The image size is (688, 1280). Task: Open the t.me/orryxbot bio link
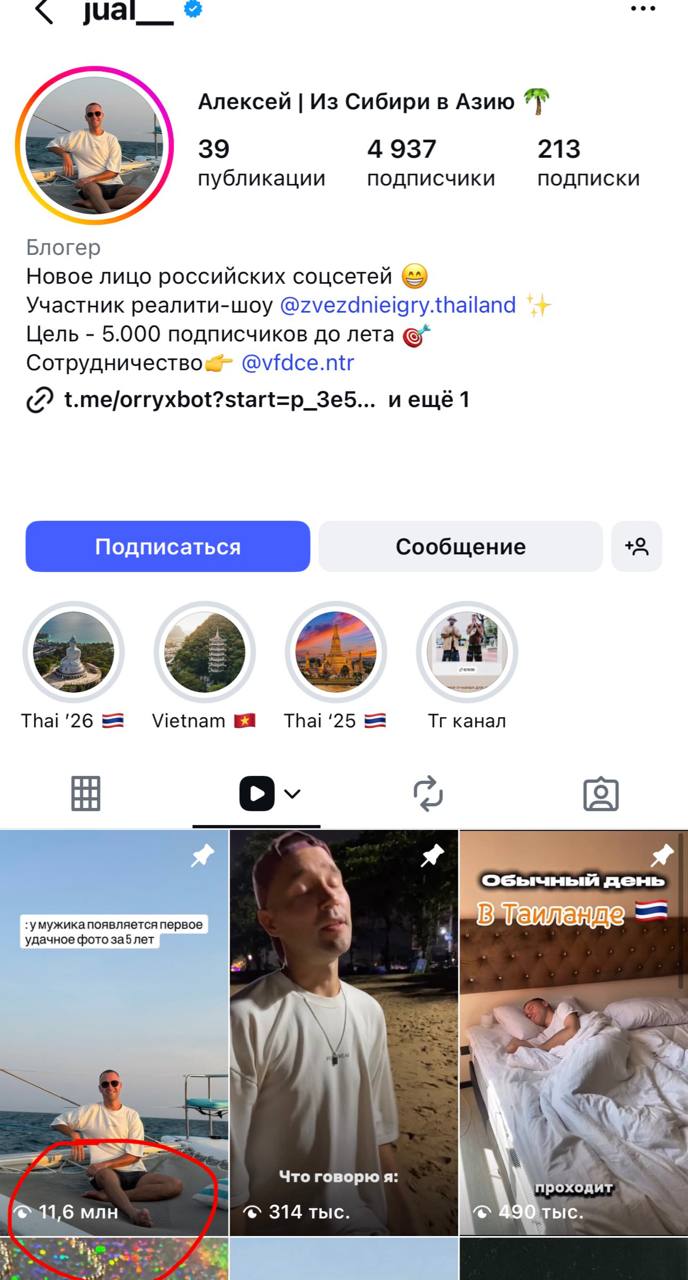pyautogui.click(x=220, y=400)
